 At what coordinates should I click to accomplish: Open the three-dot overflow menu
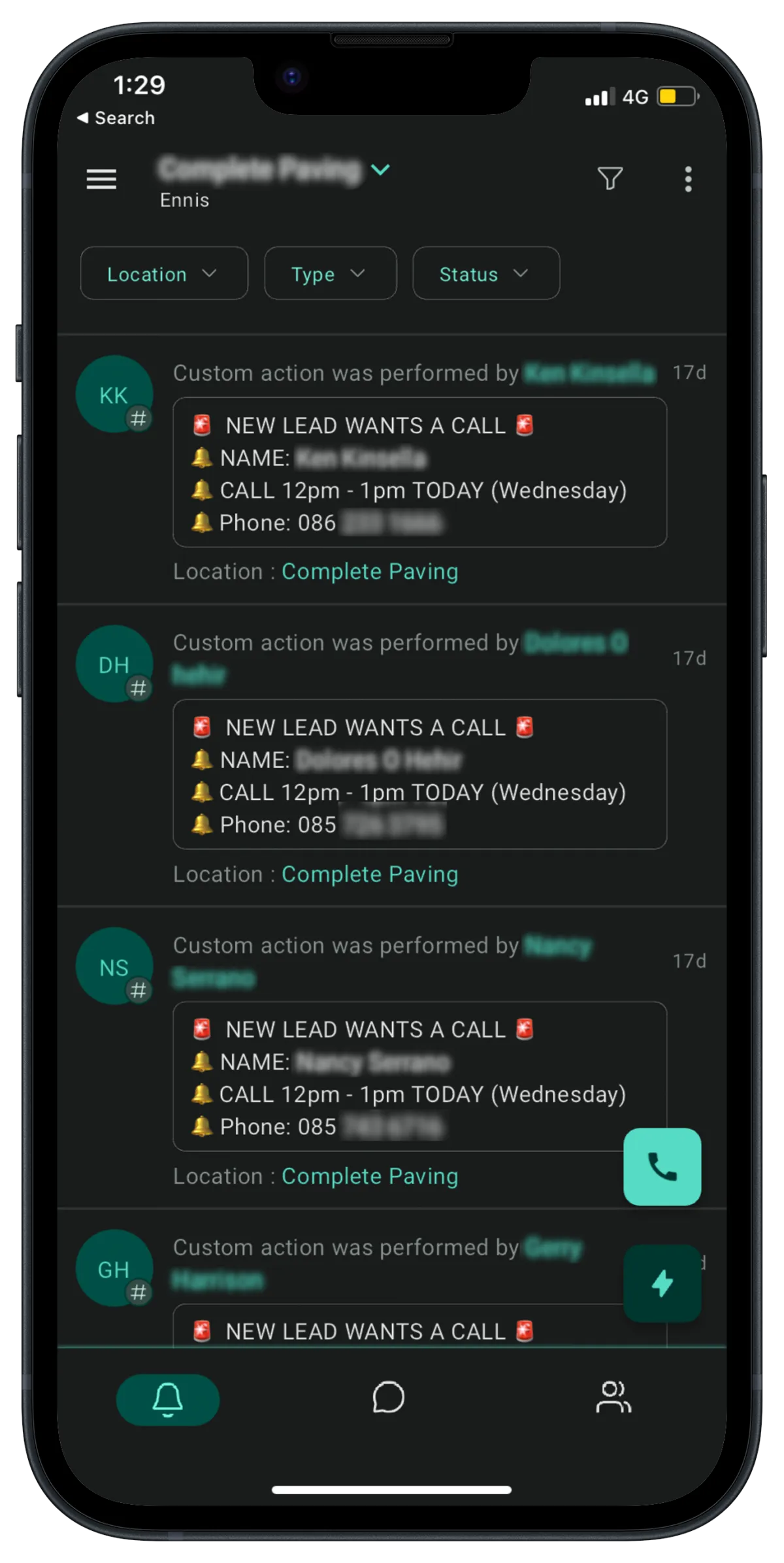click(x=687, y=178)
